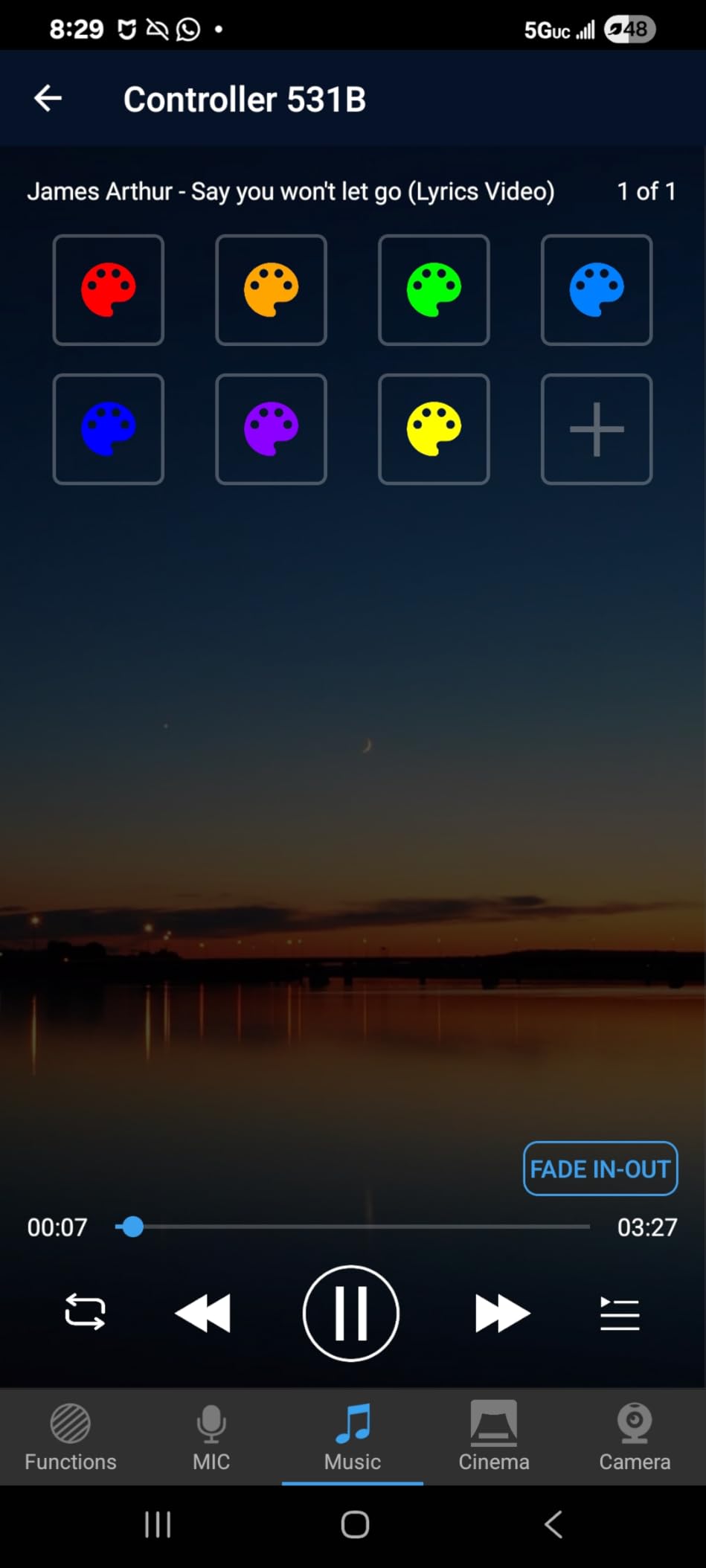Tap the song progress bar
Screen dimensions: 706x1568
click(353, 1227)
